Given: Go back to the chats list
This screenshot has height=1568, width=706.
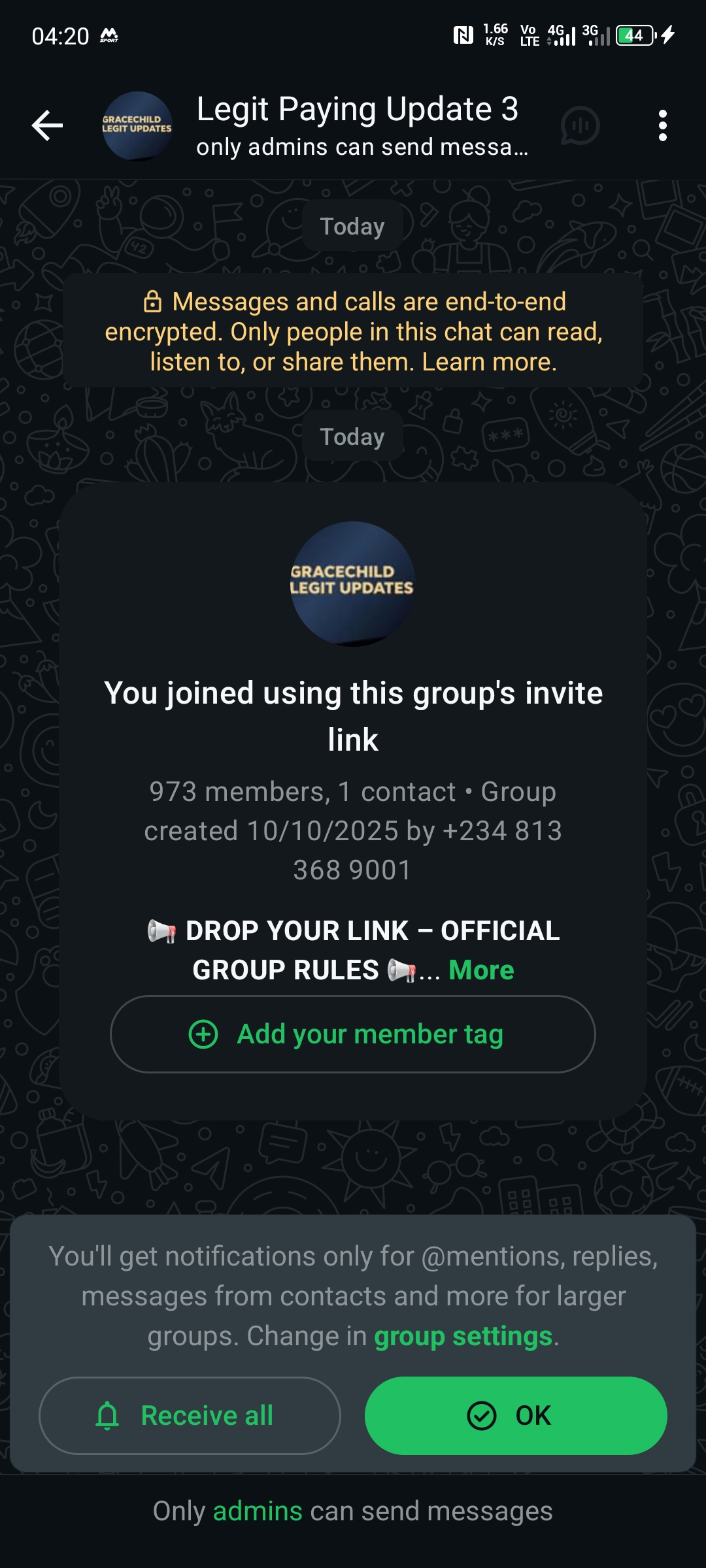Looking at the screenshot, I should pyautogui.click(x=47, y=125).
